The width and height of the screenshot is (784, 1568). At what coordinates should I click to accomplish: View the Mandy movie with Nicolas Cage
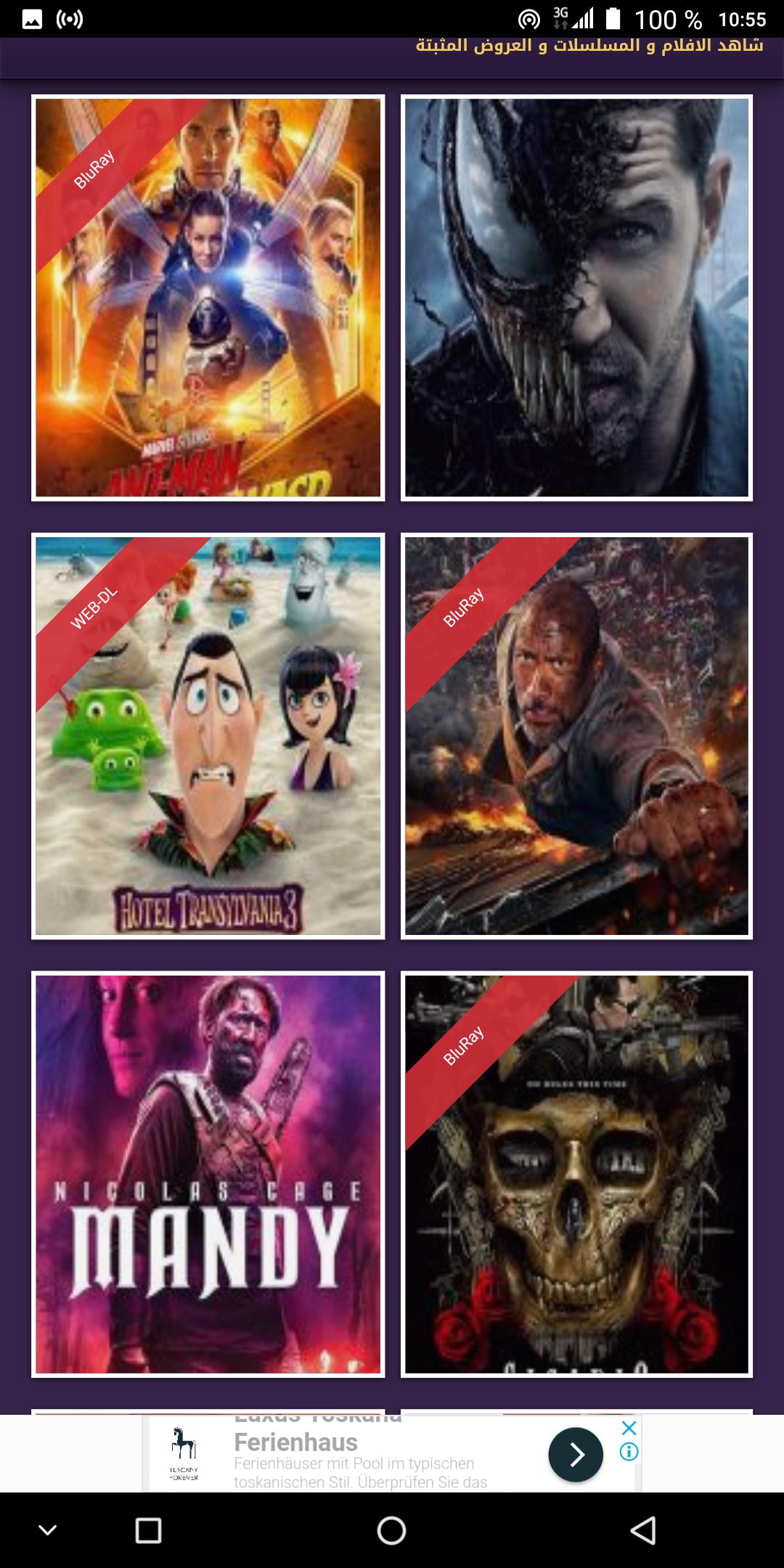(x=208, y=1174)
